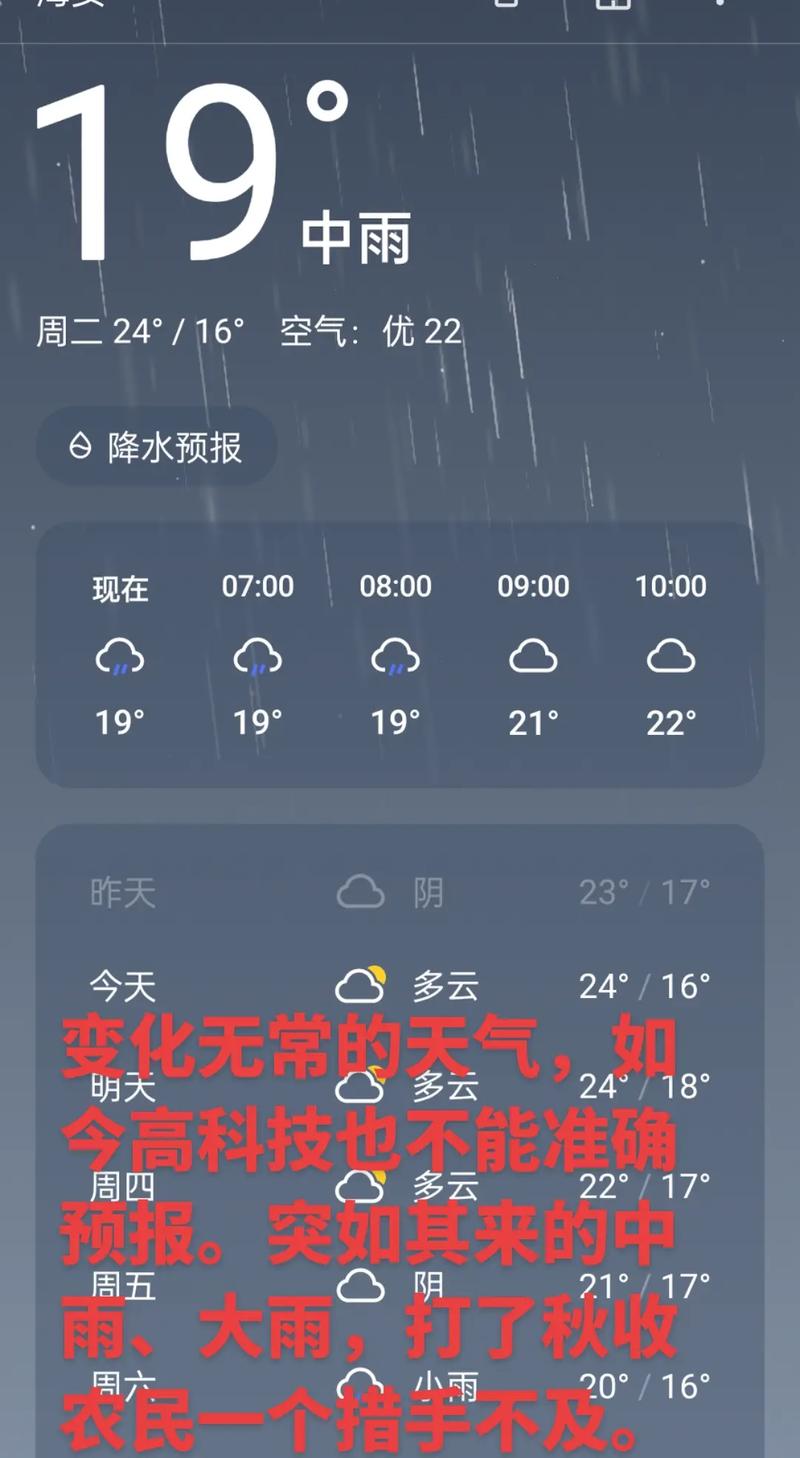Tap the add city icon in top bar

(x=506, y=5)
